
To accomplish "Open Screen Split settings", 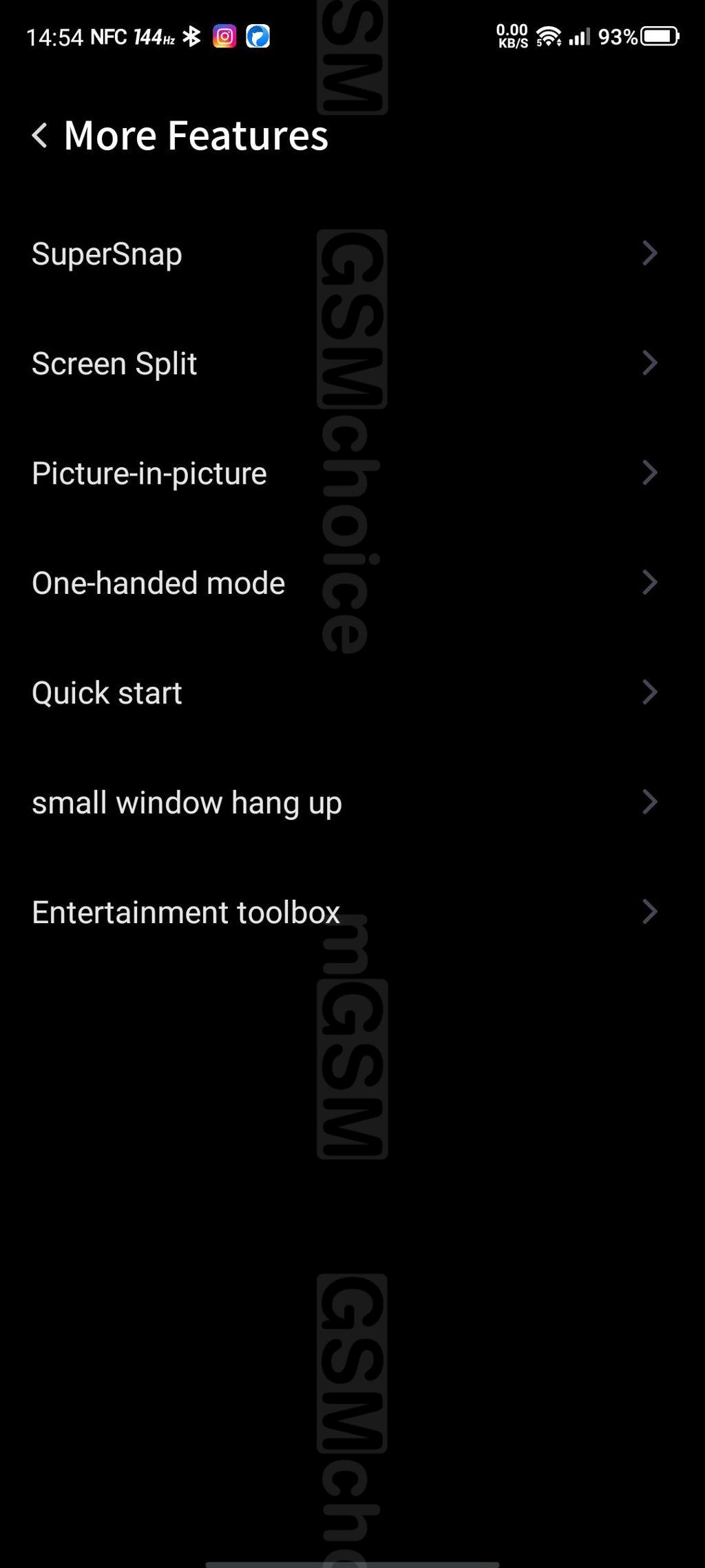I will tap(352, 363).
